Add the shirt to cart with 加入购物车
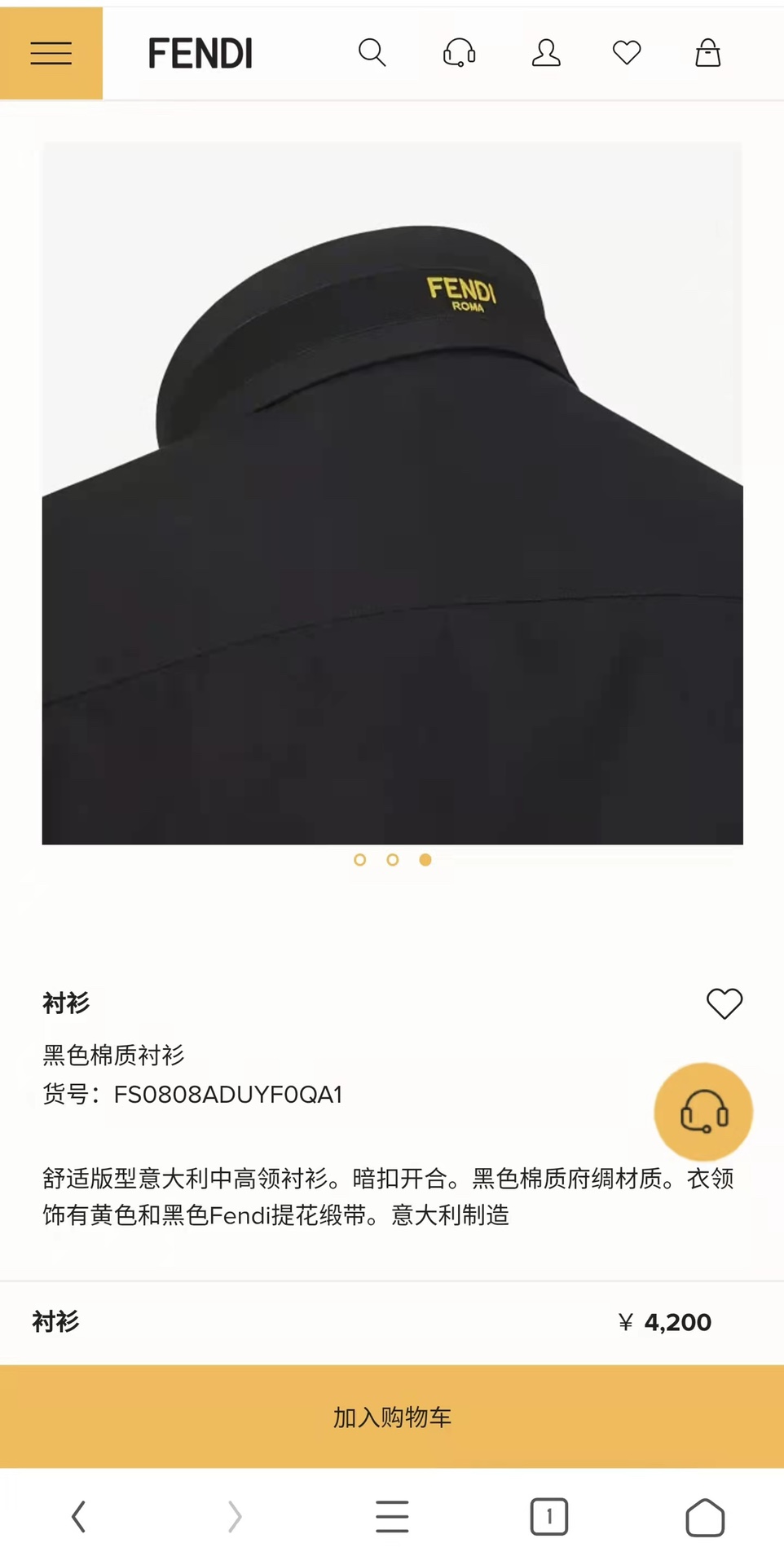The width and height of the screenshot is (784, 1565). tap(392, 1417)
